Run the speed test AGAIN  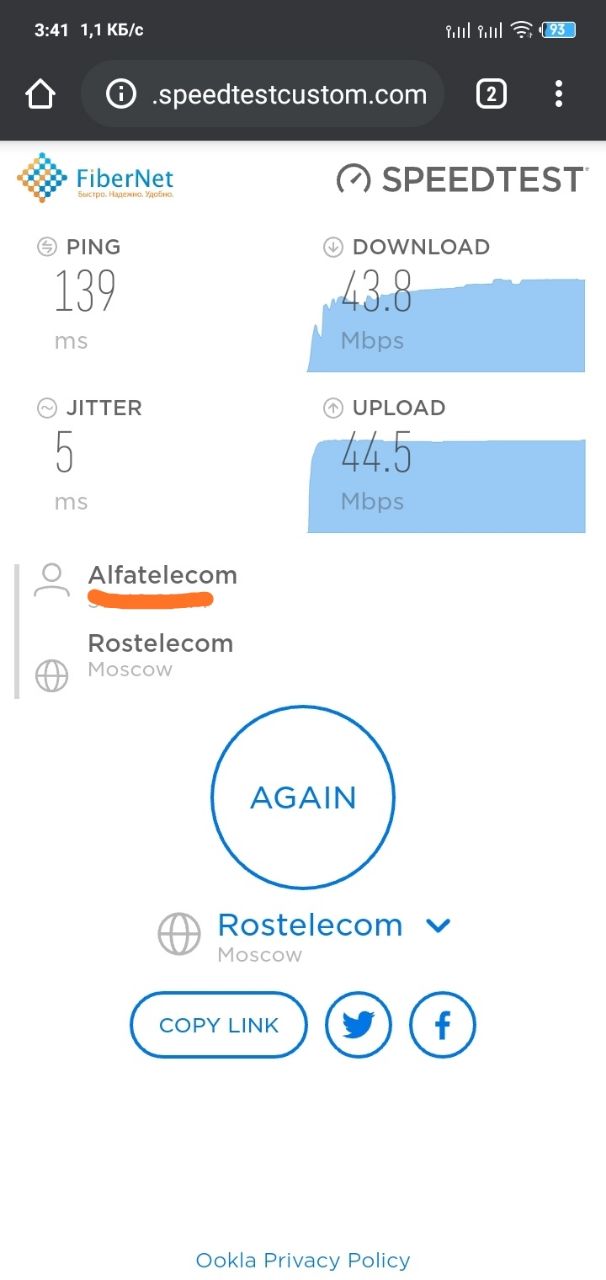pyautogui.click(x=303, y=797)
